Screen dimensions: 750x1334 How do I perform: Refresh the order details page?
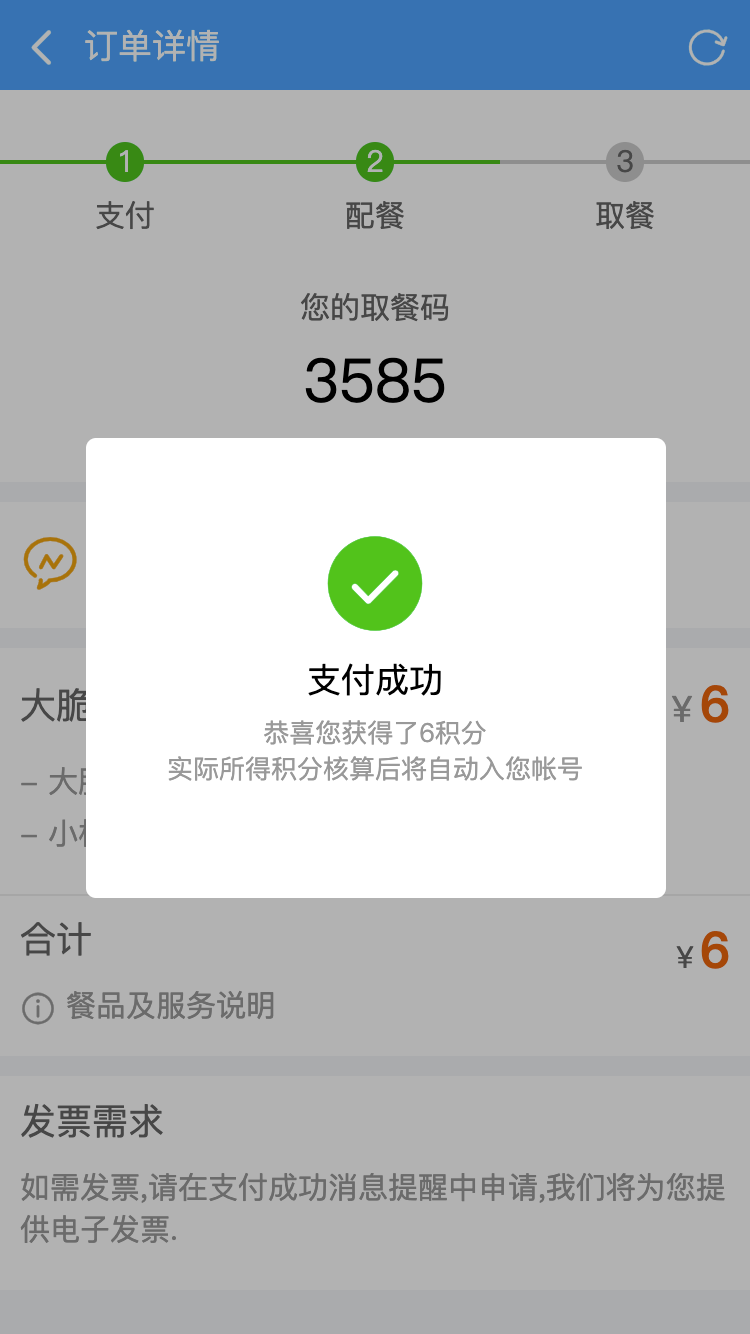tap(707, 47)
